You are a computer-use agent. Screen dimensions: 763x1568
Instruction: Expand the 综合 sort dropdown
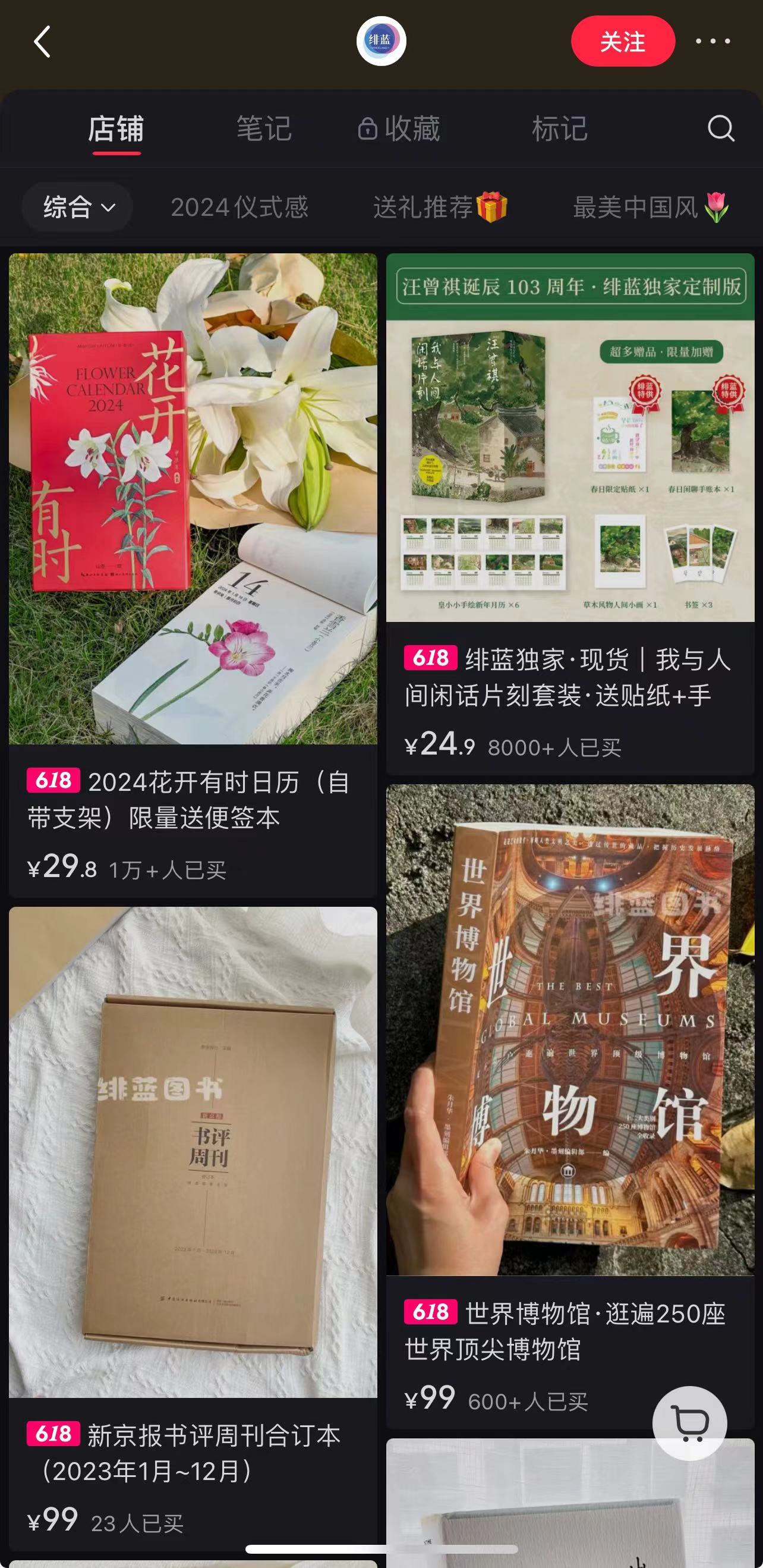tap(78, 208)
